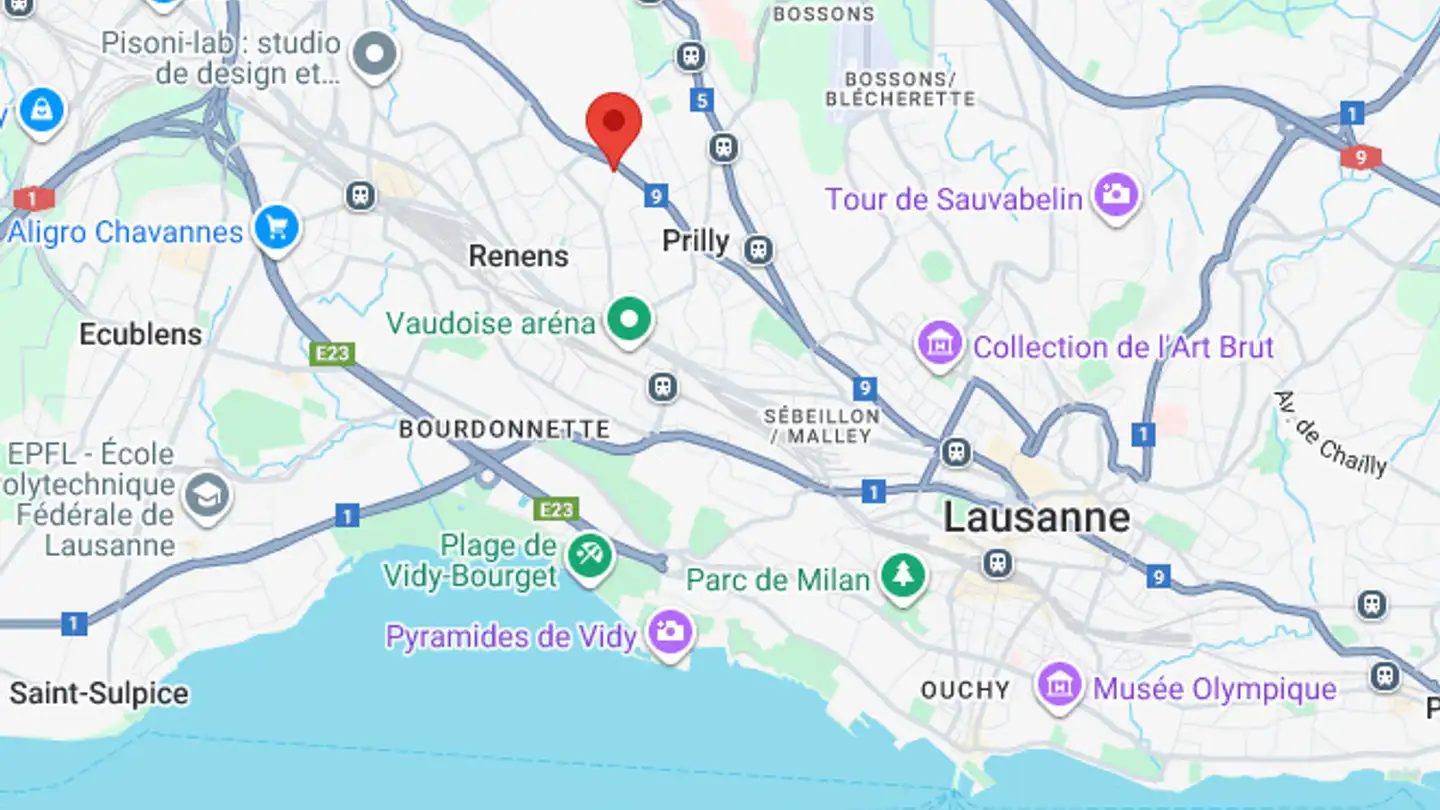
Task: Select the Aligro Chavannes shopping marker
Action: (x=276, y=229)
